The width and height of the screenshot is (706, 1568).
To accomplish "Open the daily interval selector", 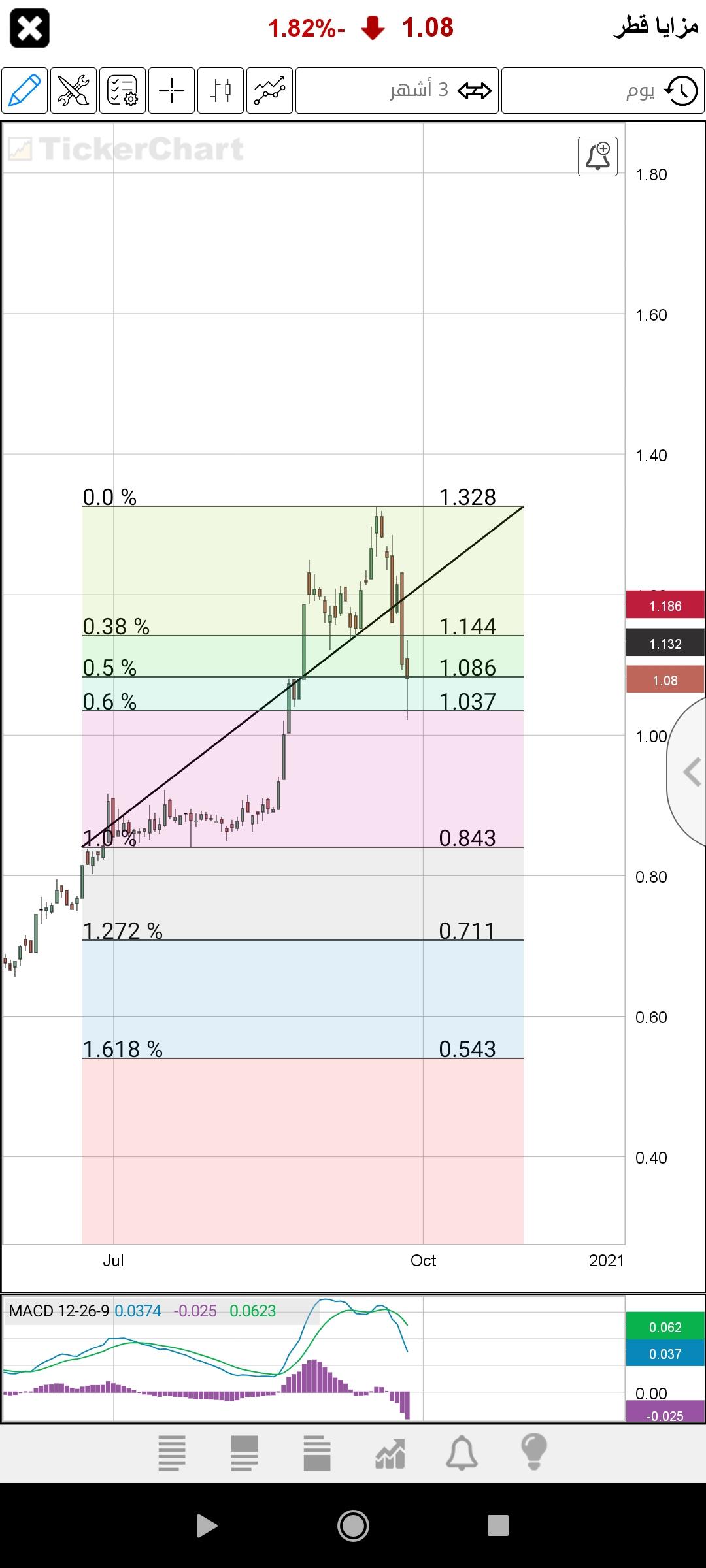I will (603, 90).
